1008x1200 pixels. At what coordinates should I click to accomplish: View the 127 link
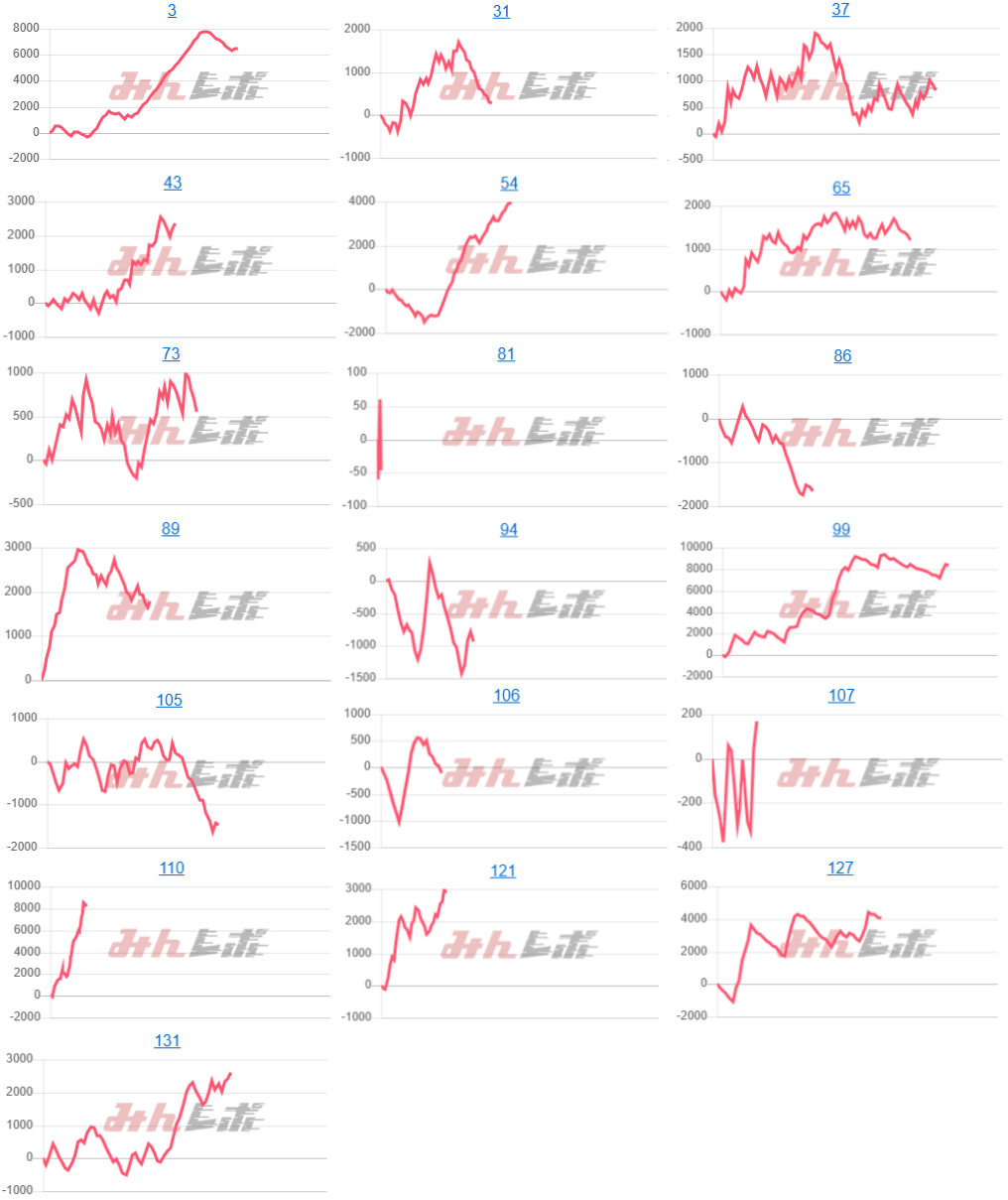tap(840, 867)
